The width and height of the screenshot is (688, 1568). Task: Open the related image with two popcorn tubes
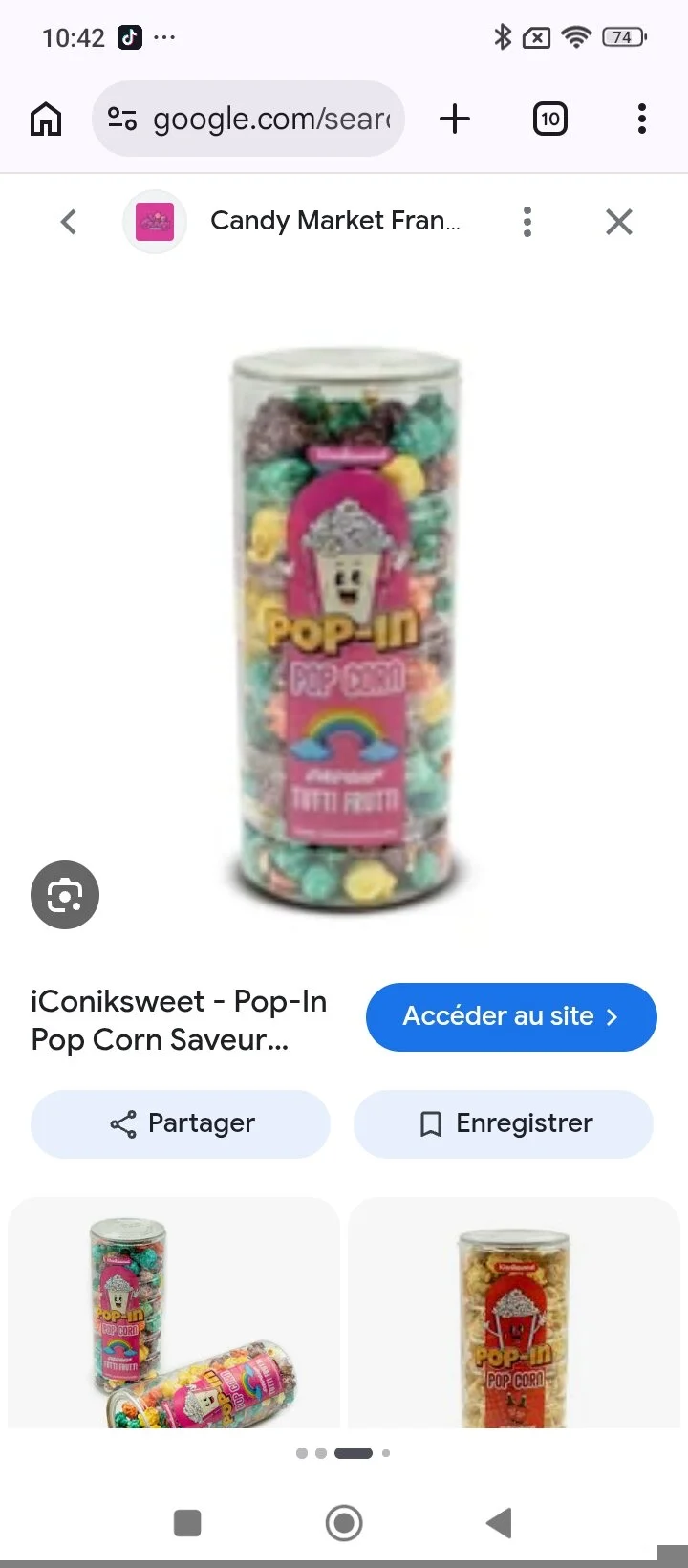174,1313
